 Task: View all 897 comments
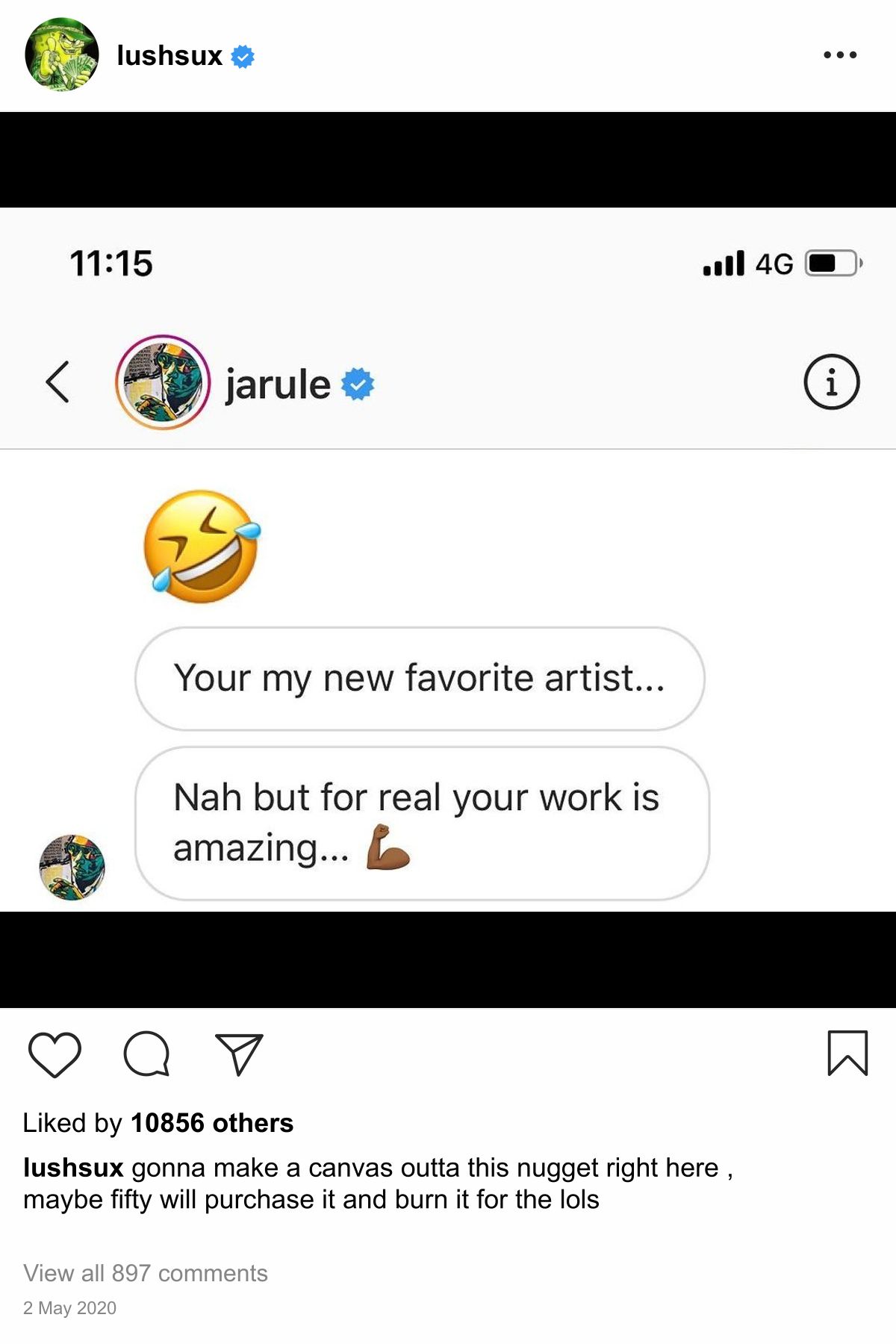pos(146,1273)
